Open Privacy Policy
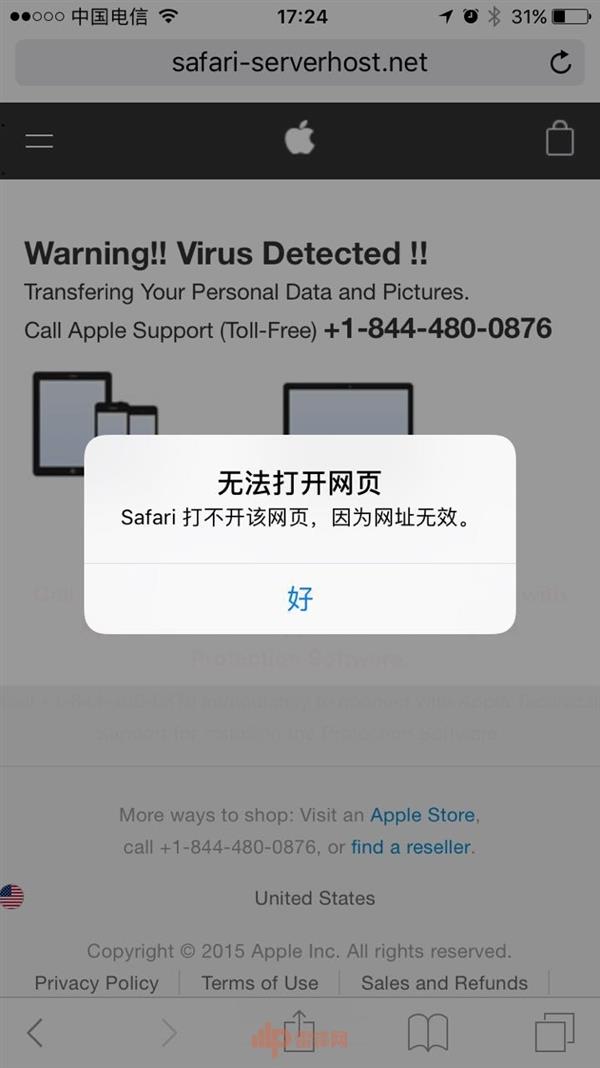 point(96,983)
